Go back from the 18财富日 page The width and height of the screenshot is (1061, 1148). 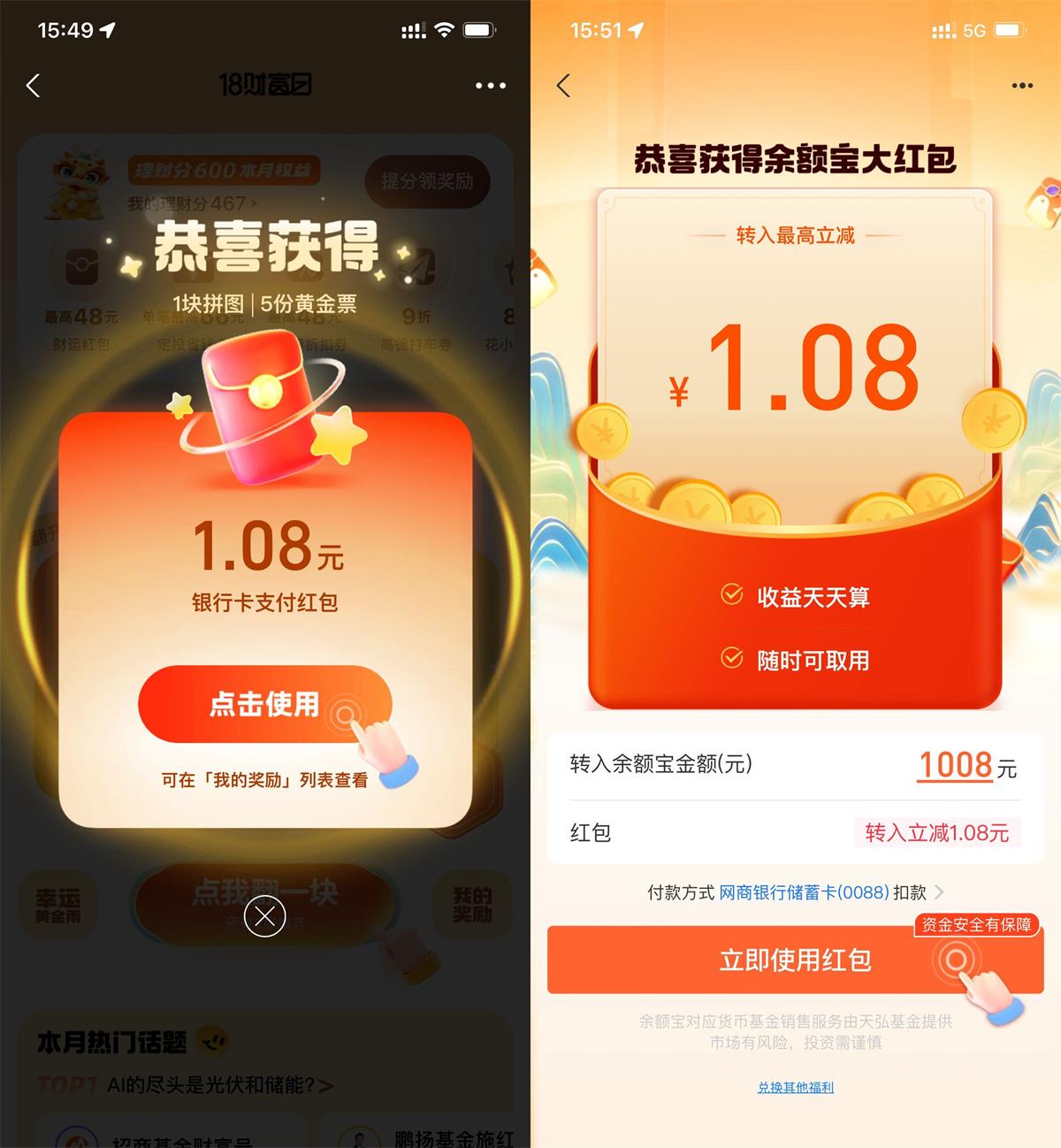click(x=34, y=86)
